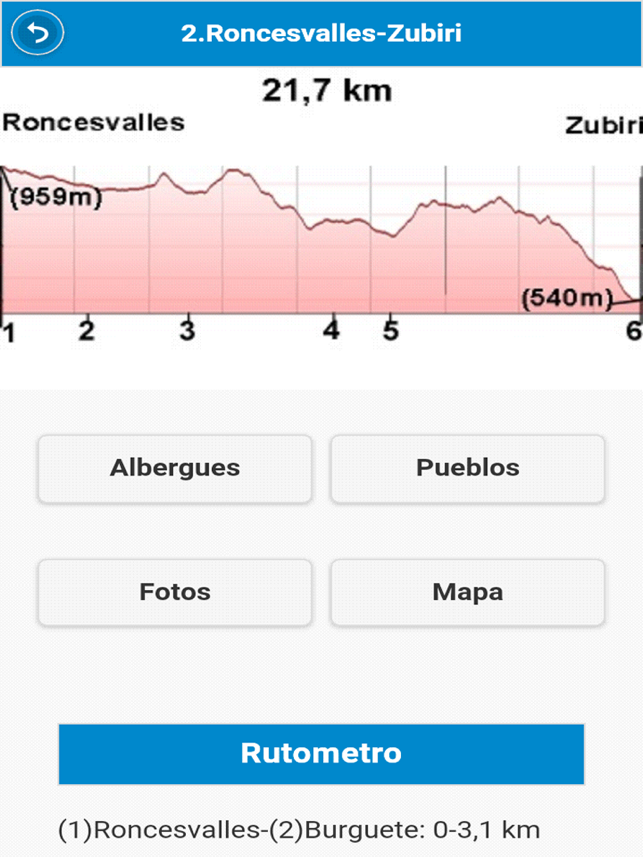The height and width of the screenshot is (857, 643).
Task: Go back using the arrow icon
Action: pyautogui.click(x=37, y=34)
